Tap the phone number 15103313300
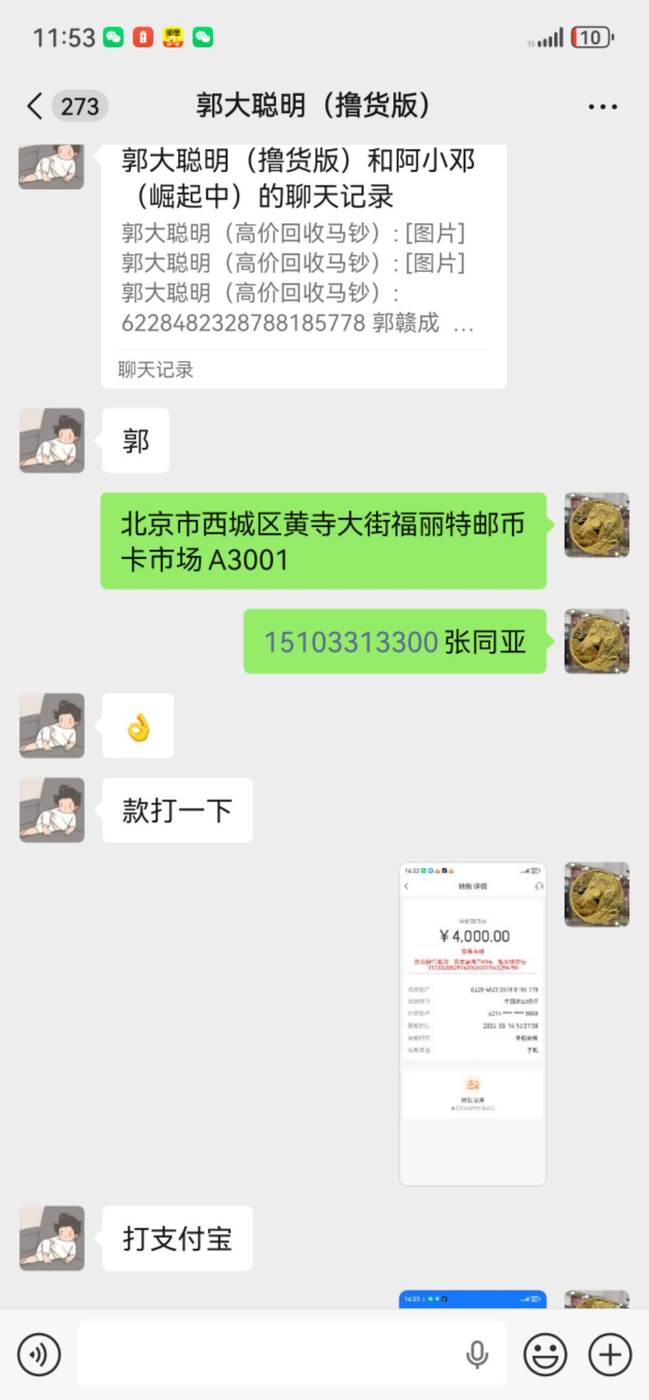The width and height of the screenshot is (649, 1400). [x=350, y=641]
